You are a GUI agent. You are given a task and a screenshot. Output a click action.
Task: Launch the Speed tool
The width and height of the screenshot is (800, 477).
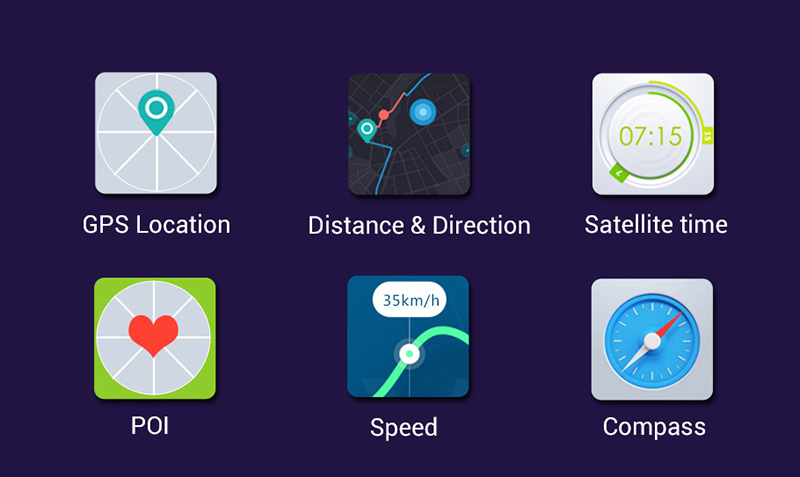click(x=408, y=338)
